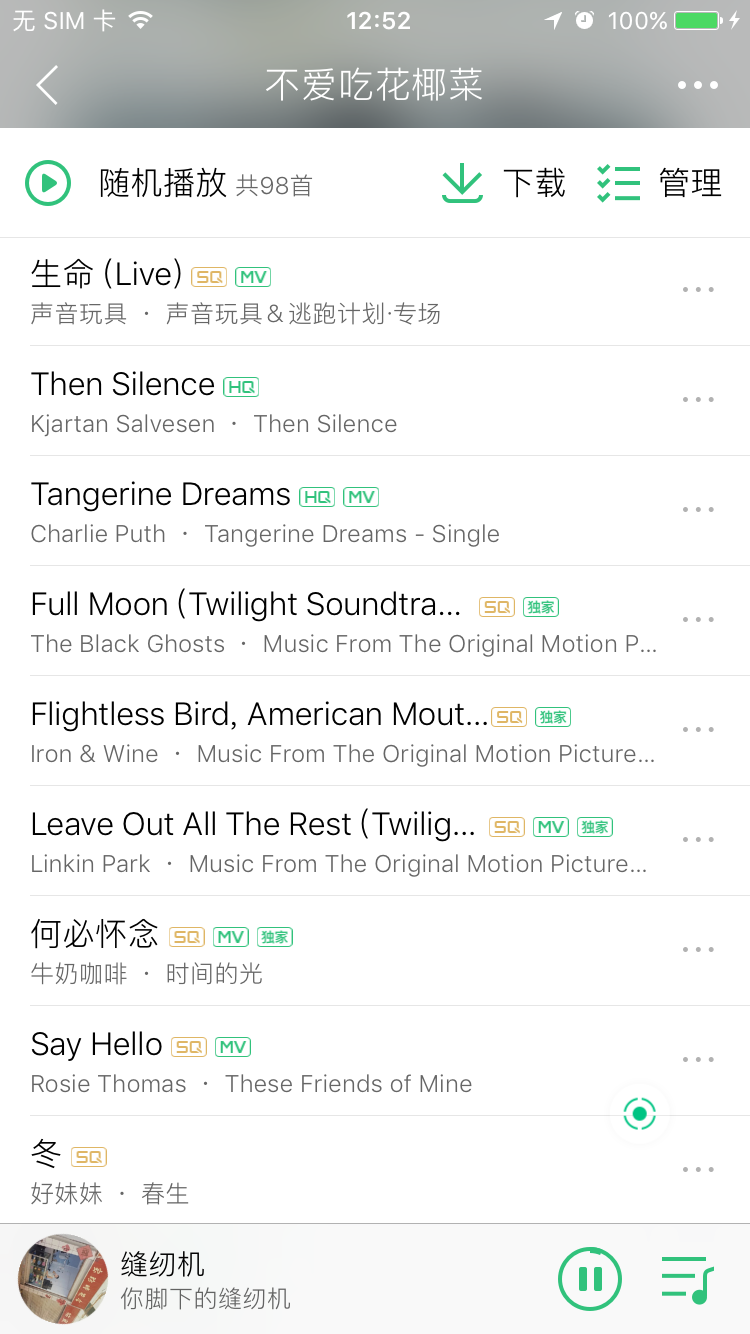
Task: Open the playlist overflow menu in header
Action: coord(697,85)
